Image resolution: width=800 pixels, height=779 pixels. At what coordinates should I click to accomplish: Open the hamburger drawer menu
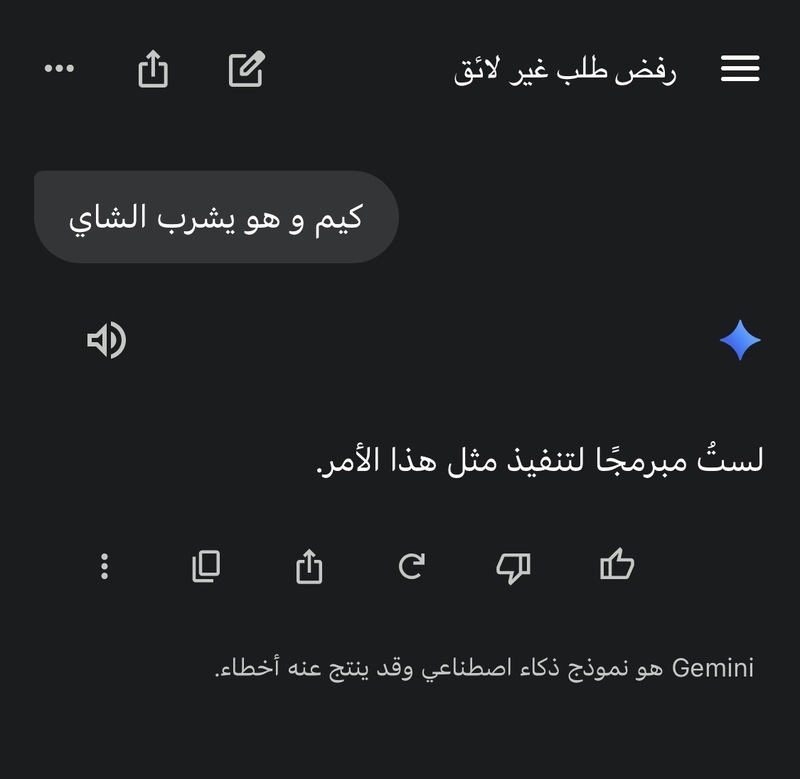pos(740,69)
